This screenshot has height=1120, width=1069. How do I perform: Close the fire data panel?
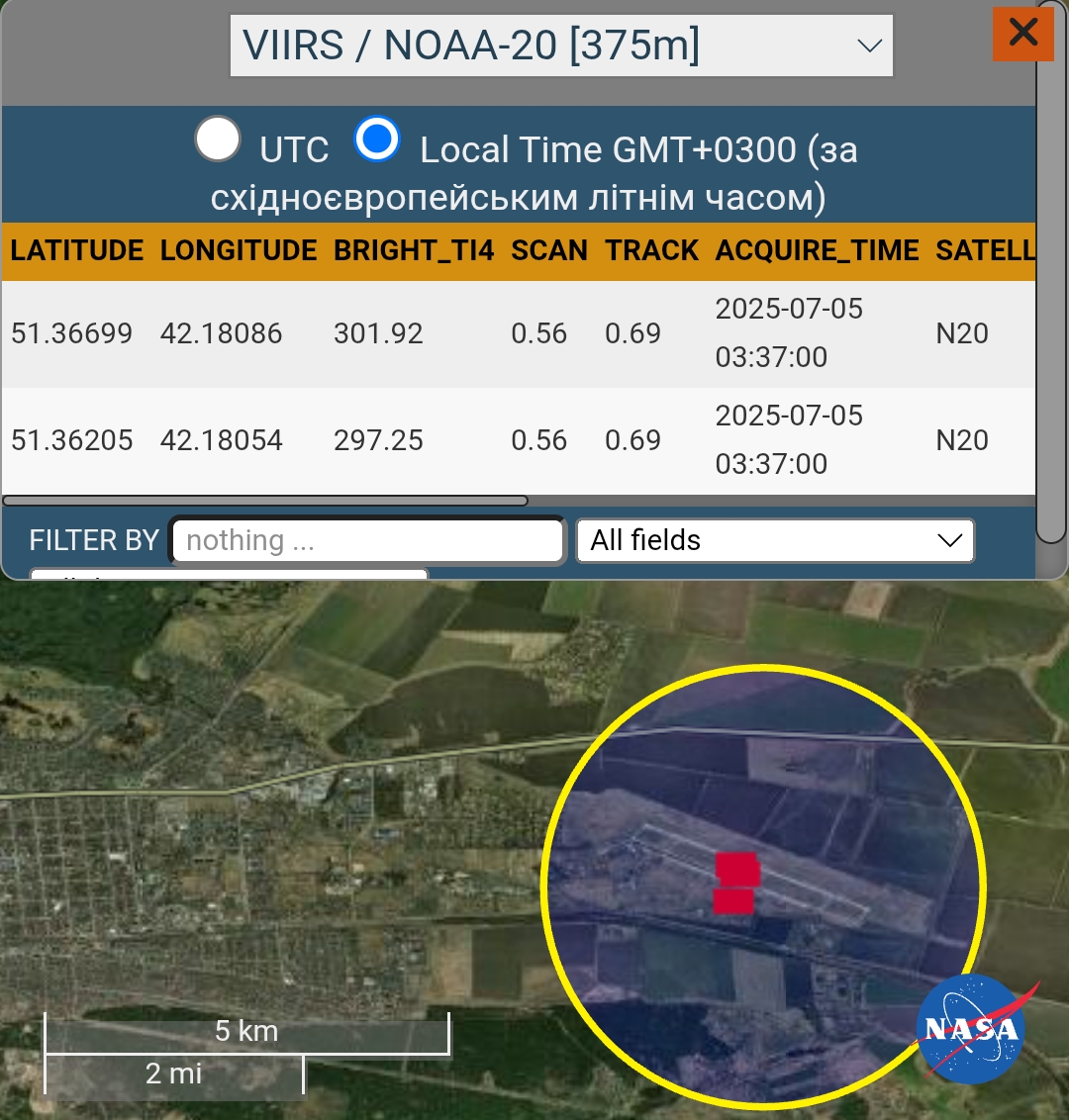coord(1022,33)
